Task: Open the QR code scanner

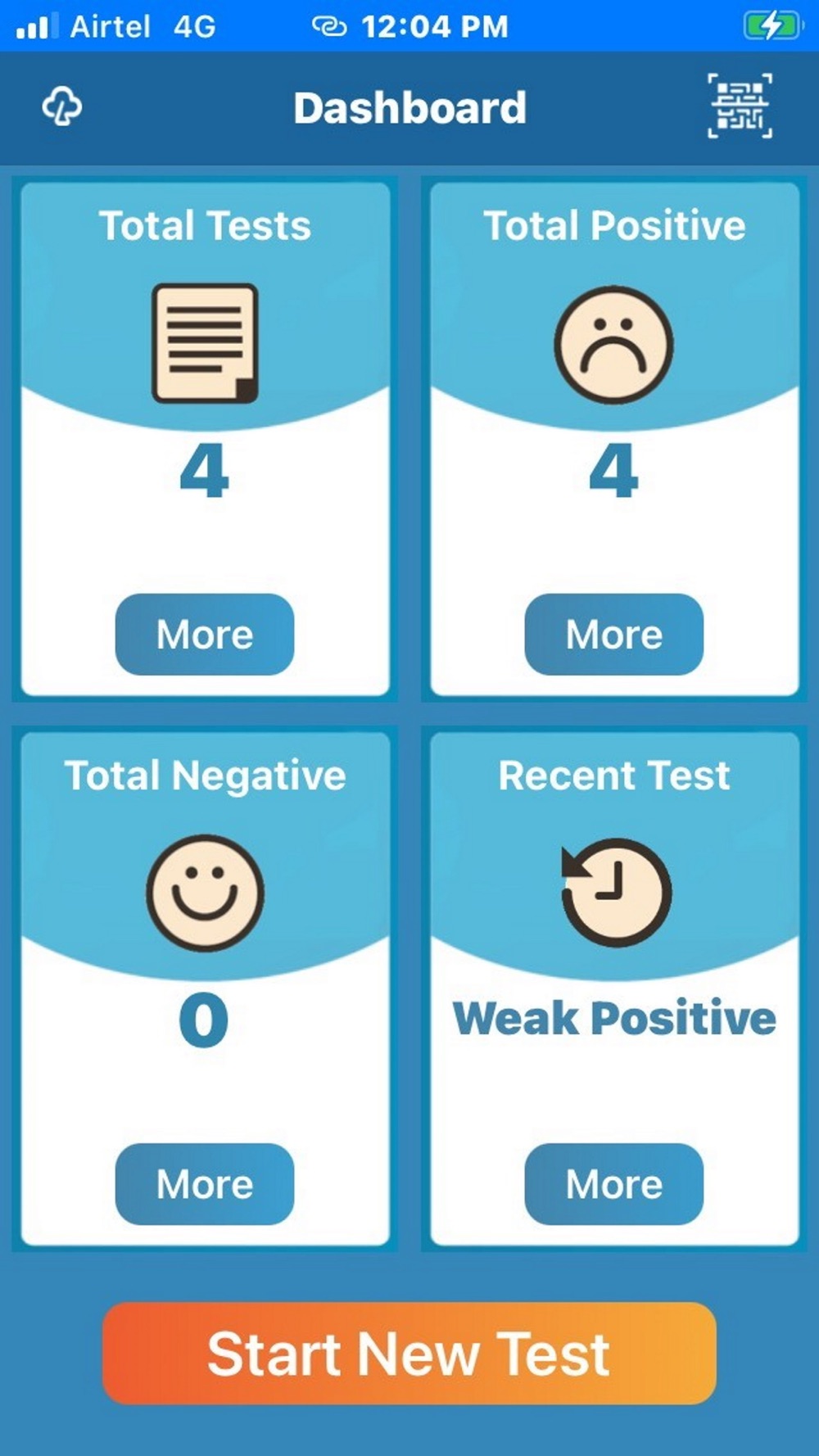Action: click(740, 106)
